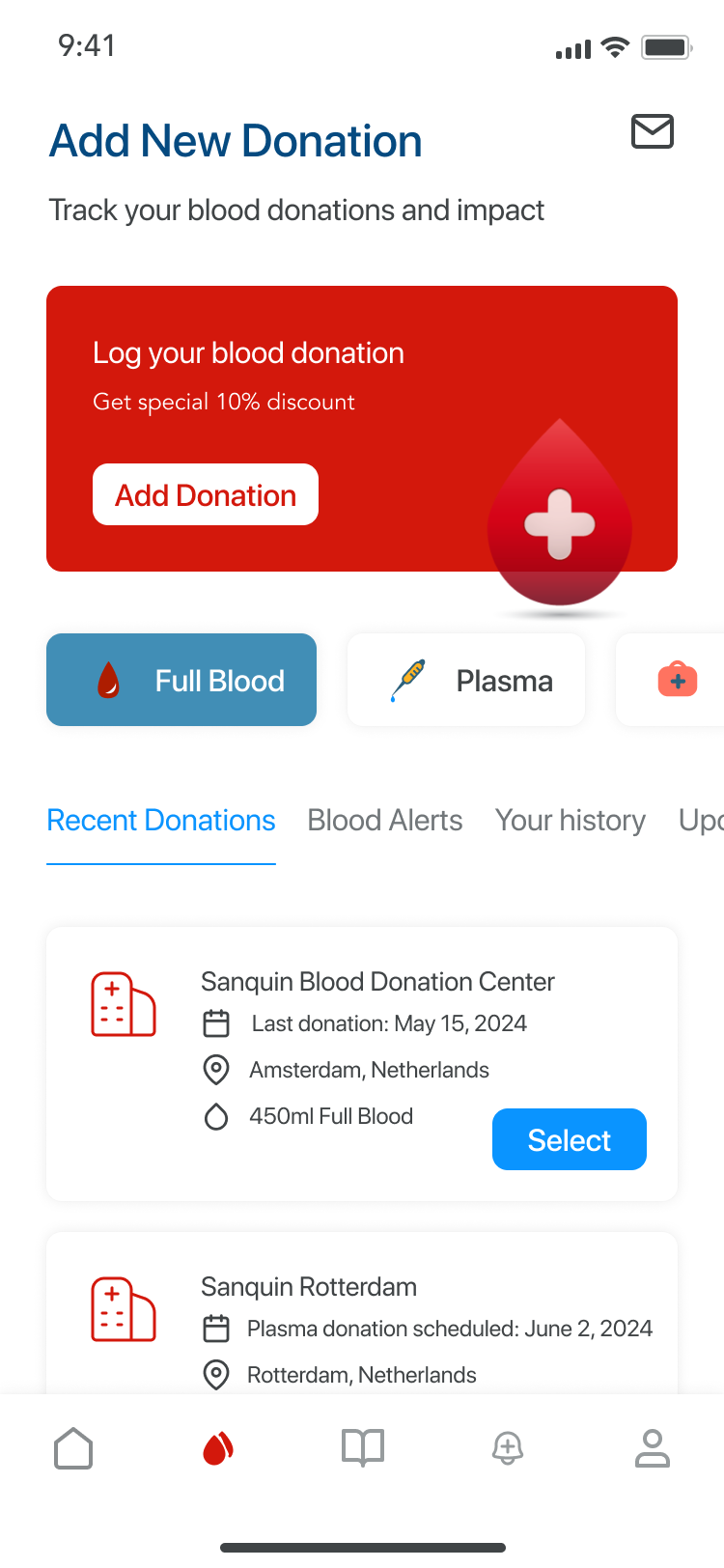Select the medical kit chip
Viewport: 724px width, 1568px height.
678,680
